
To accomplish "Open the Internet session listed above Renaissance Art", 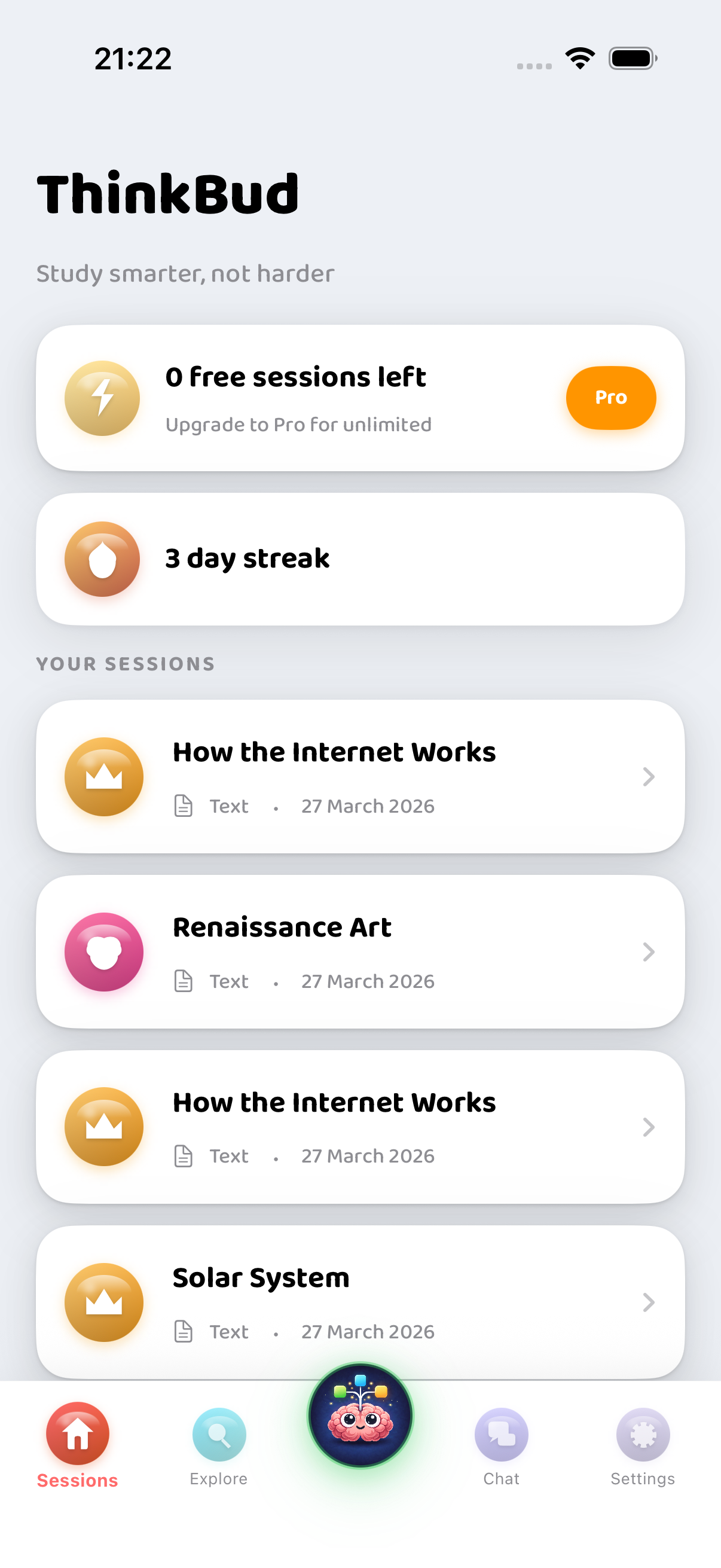I will tap(359, 776).
